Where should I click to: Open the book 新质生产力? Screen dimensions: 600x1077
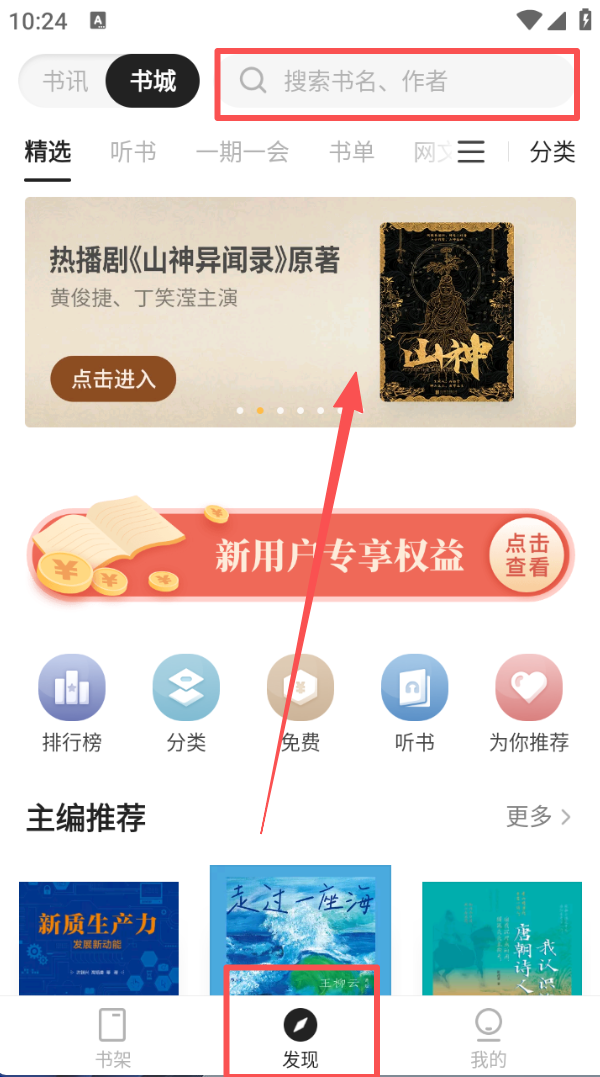pos(99,937)
